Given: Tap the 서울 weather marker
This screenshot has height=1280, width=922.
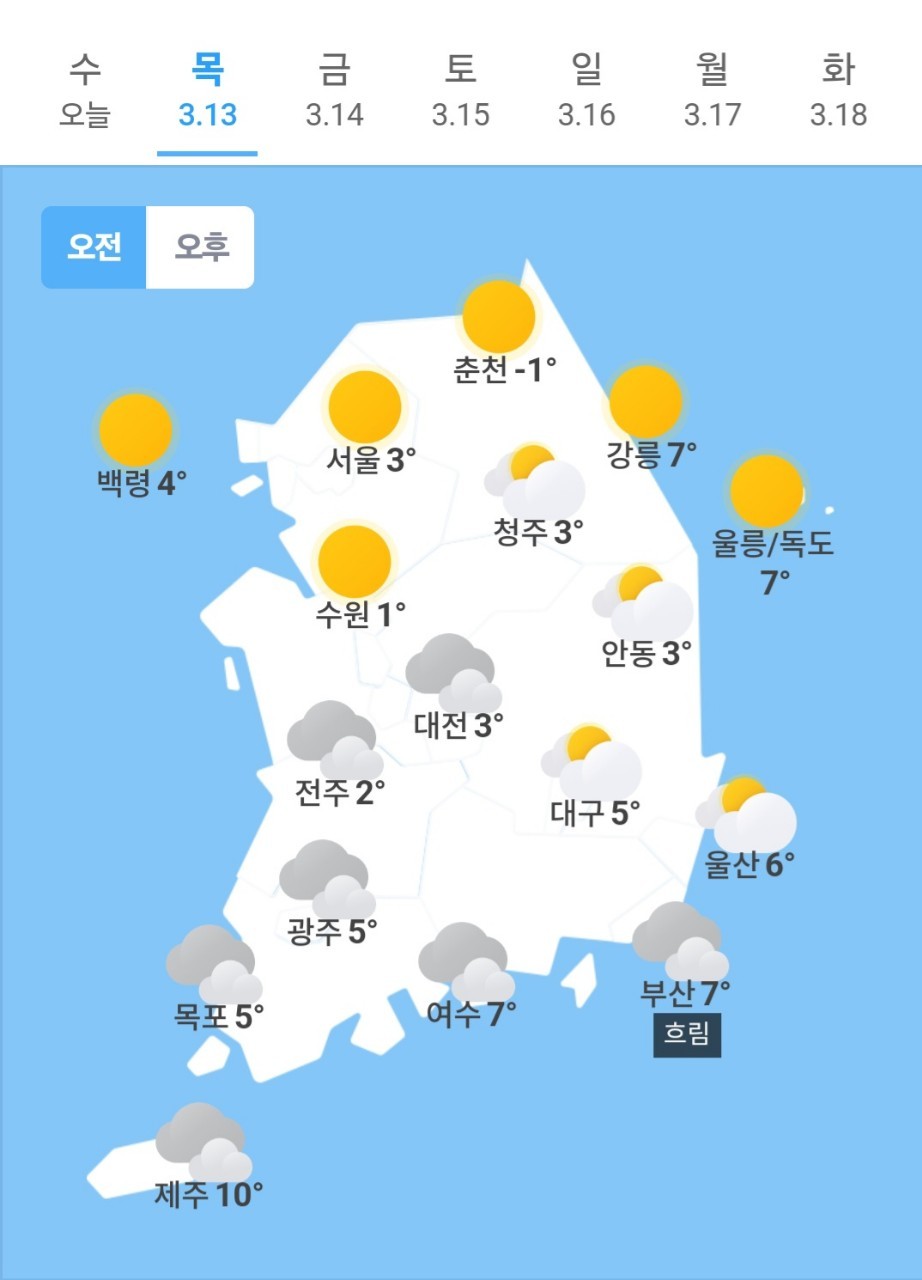Looking at the screenshot, I should pos(368,422).
